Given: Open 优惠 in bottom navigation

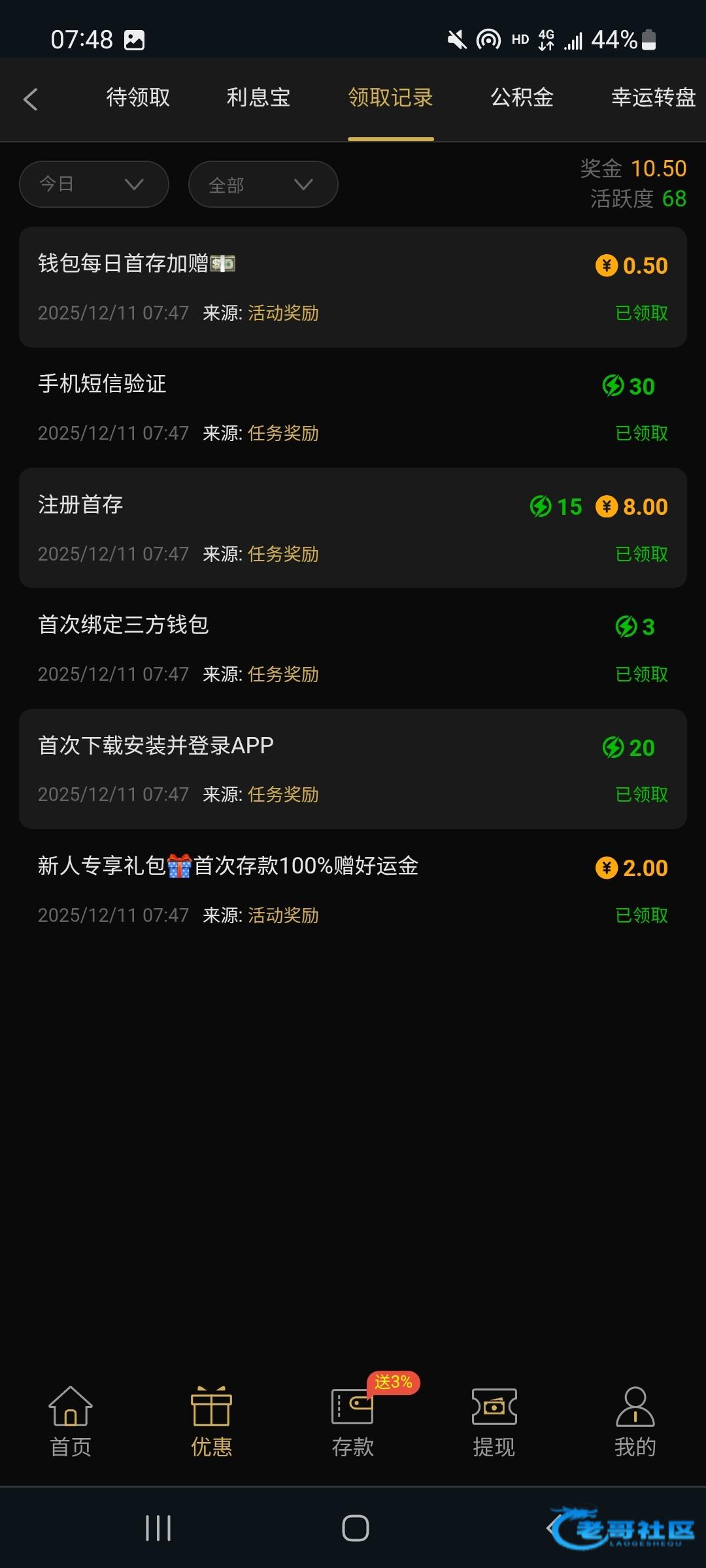Looking at the screenshot, I should (211, 1422).
